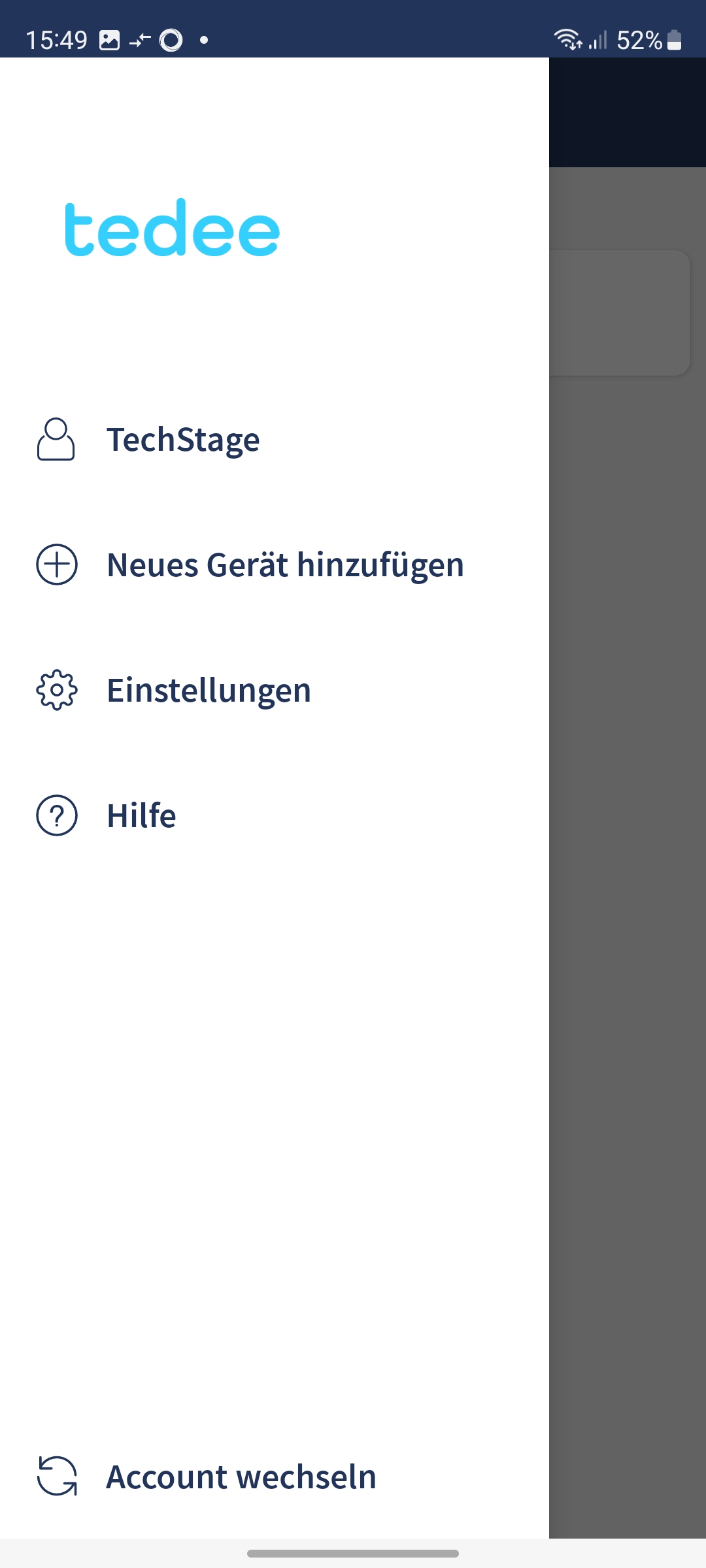Tap Account wechseln

point(241,1477)
